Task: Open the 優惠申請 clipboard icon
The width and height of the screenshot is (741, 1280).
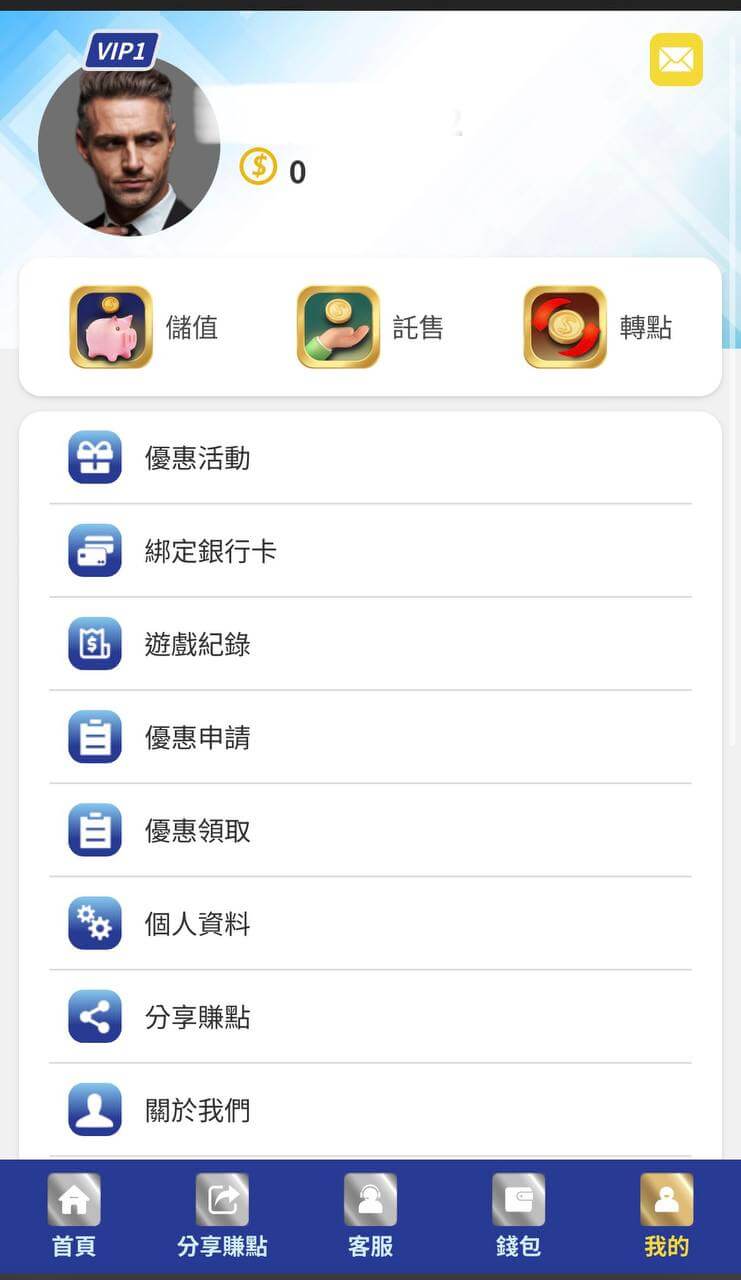Action: coord(94,737)
